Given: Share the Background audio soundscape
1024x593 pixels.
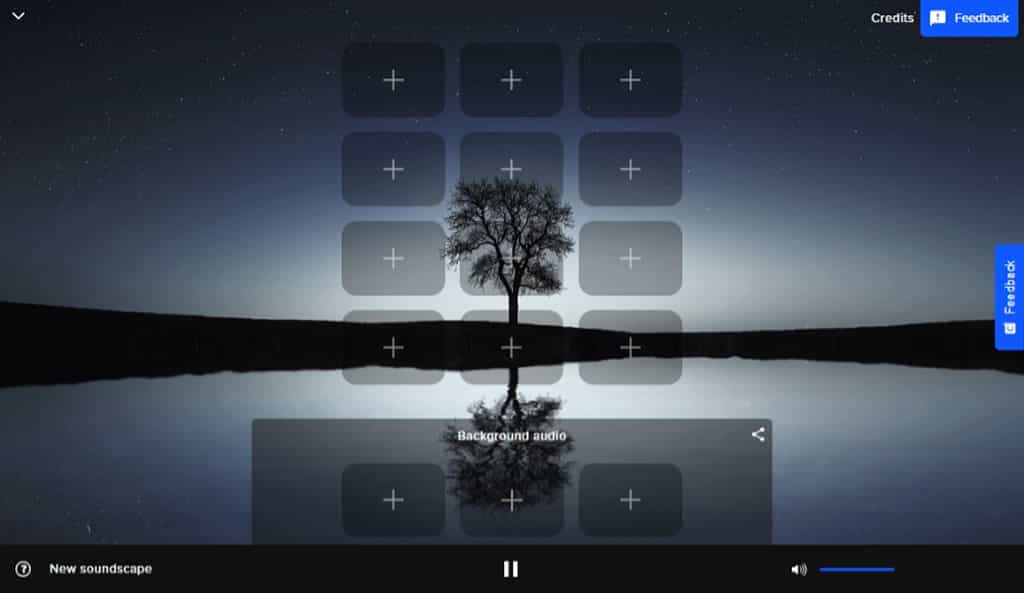Looking at the screenshot, I should [758, 435].
